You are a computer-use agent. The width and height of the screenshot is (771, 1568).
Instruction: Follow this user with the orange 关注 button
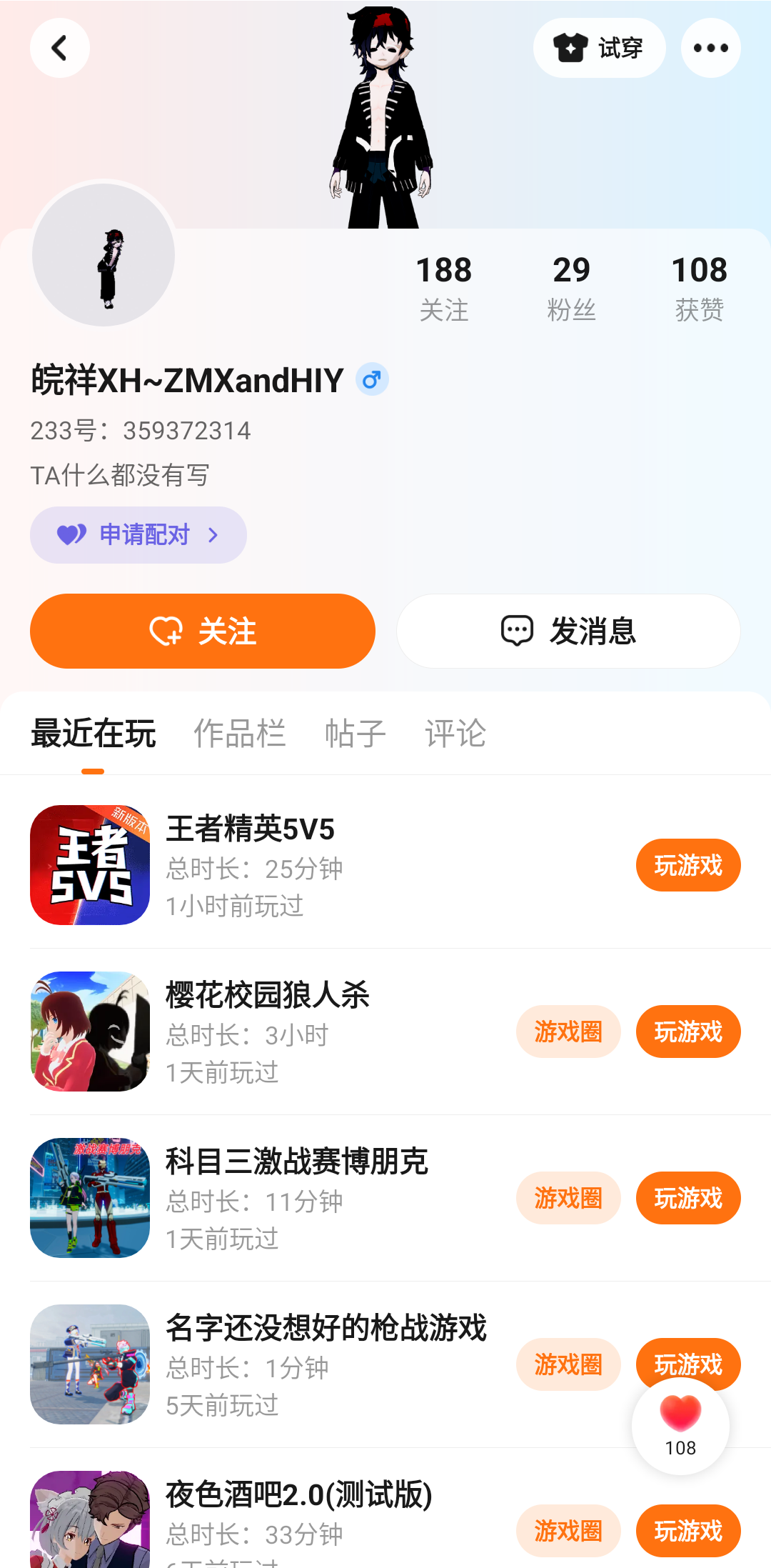point(203,631)
